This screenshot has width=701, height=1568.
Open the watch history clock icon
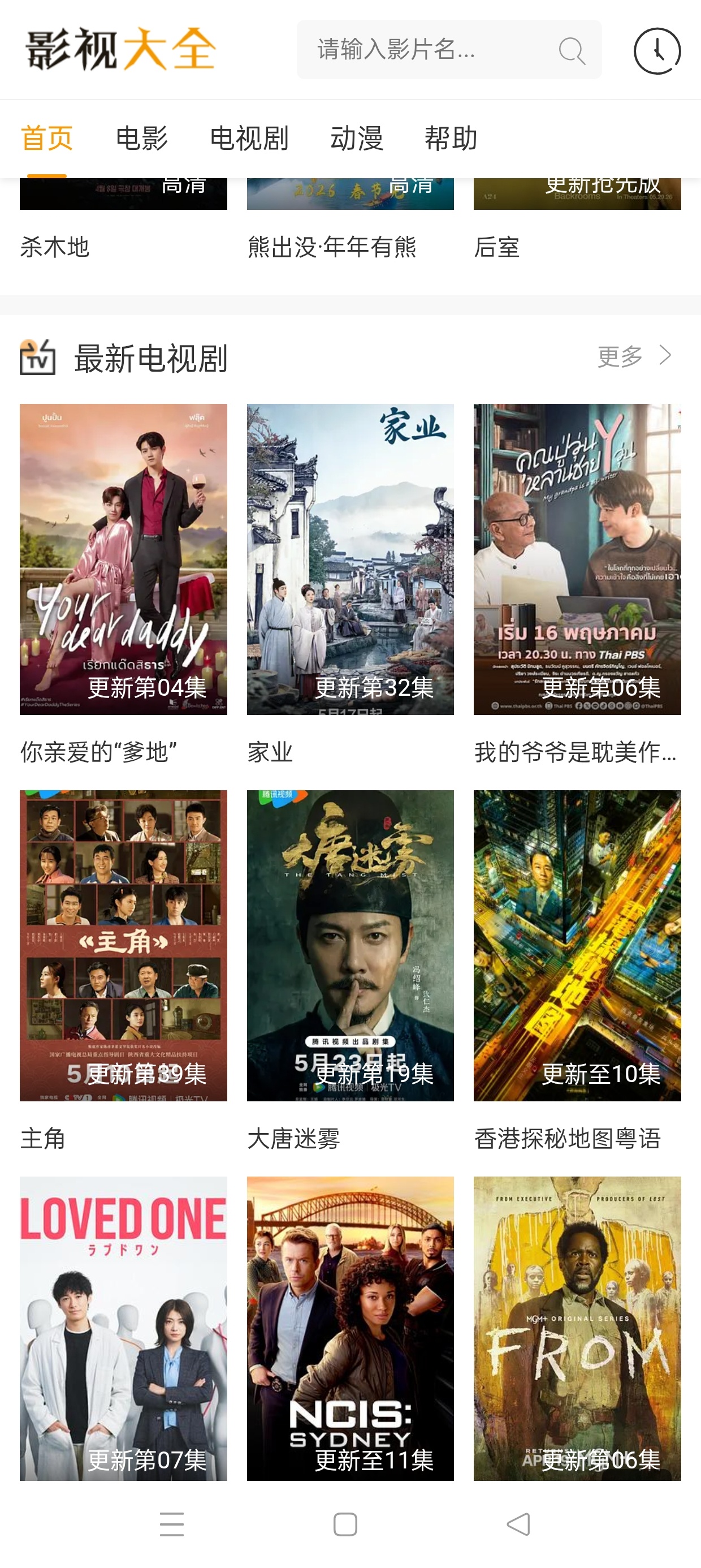[x=657, y=51]
